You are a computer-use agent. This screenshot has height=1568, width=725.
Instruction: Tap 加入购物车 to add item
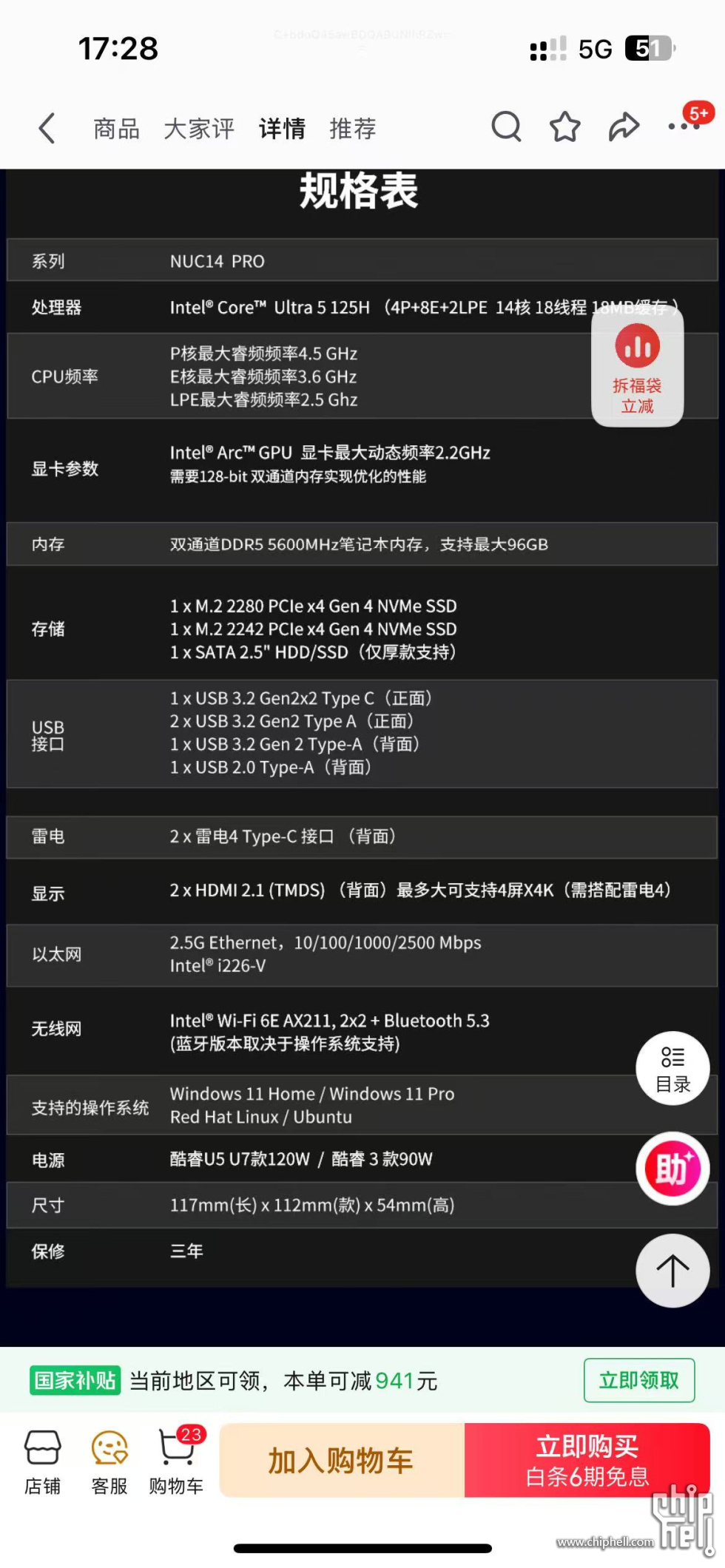(x=342, y=1461)
